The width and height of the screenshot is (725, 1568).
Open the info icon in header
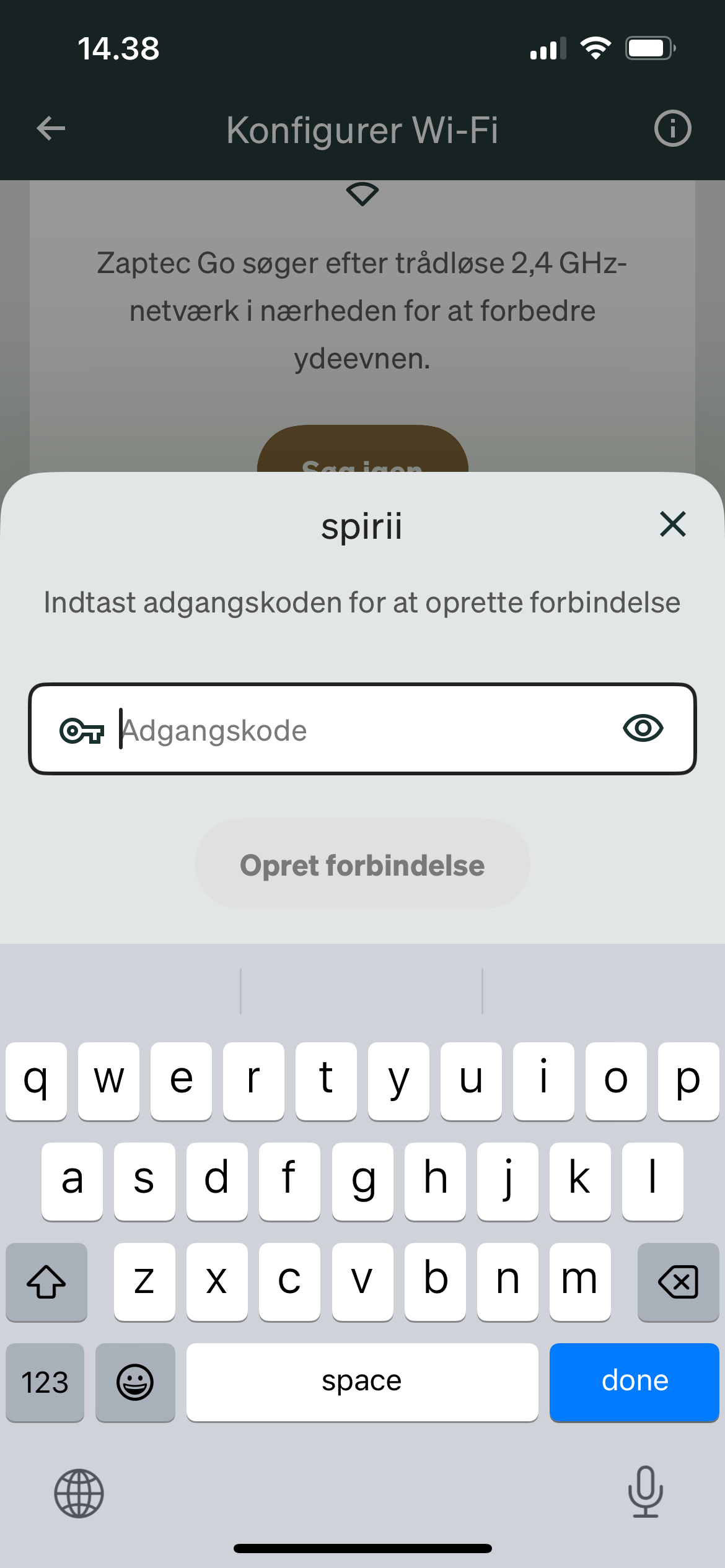coord(672,129)
